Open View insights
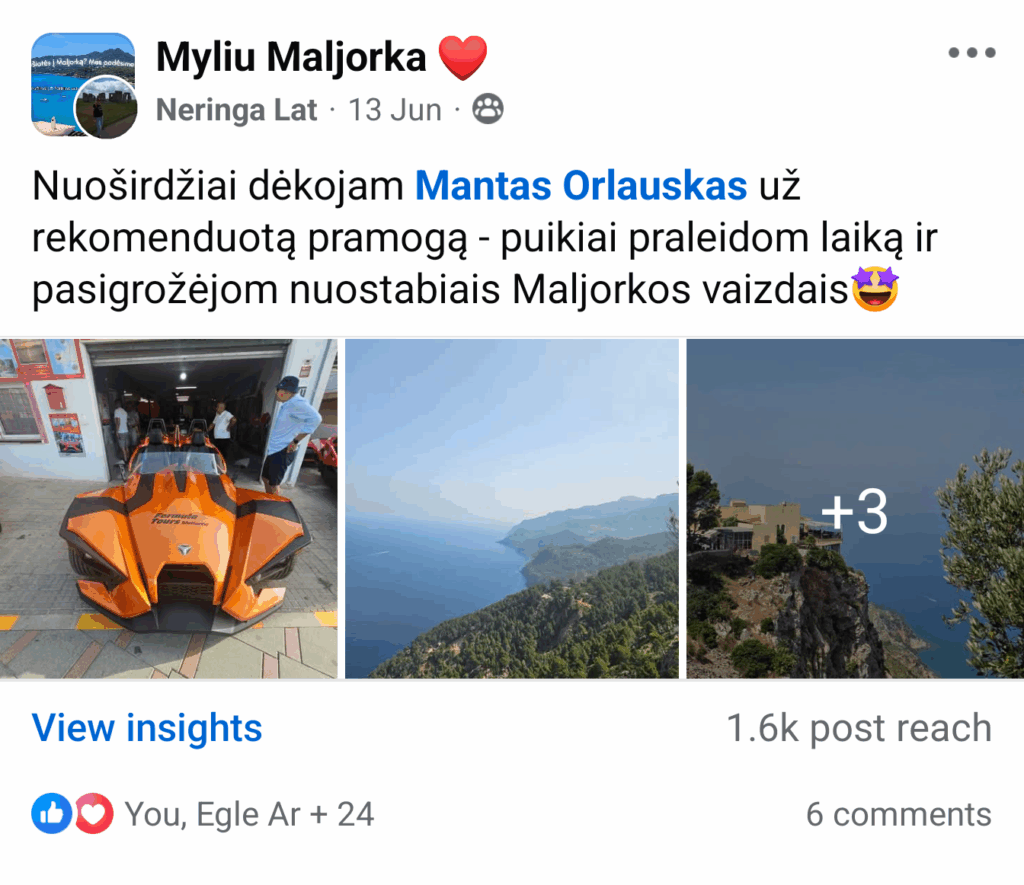 pyautogui.click(x=147, y=728)
